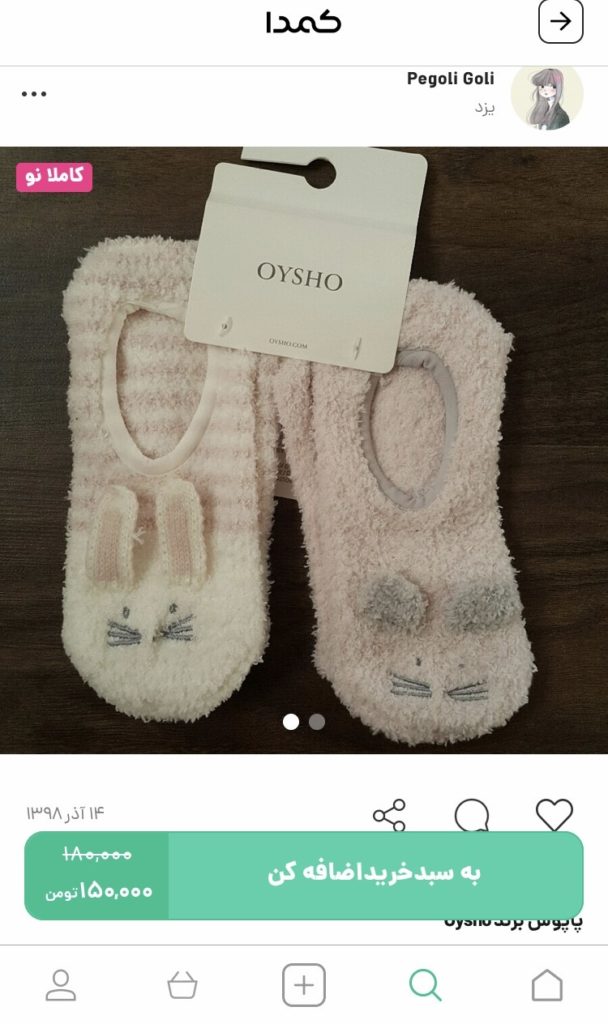Image resolution: width=608 pixels, height=1024 pixels.
Task: Share this product listing
Action: click(x=389, y=814)
